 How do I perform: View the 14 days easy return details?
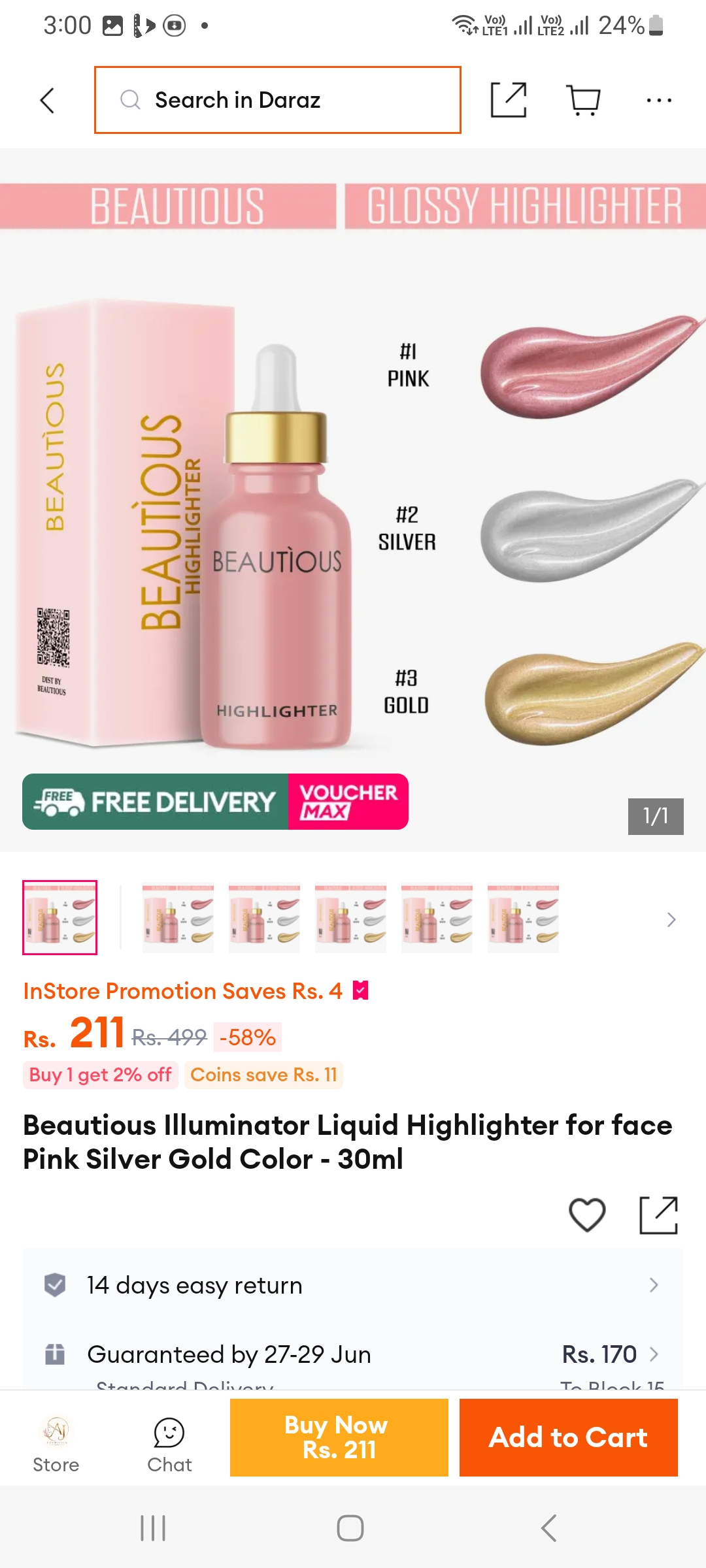(x=353, y=1285)
